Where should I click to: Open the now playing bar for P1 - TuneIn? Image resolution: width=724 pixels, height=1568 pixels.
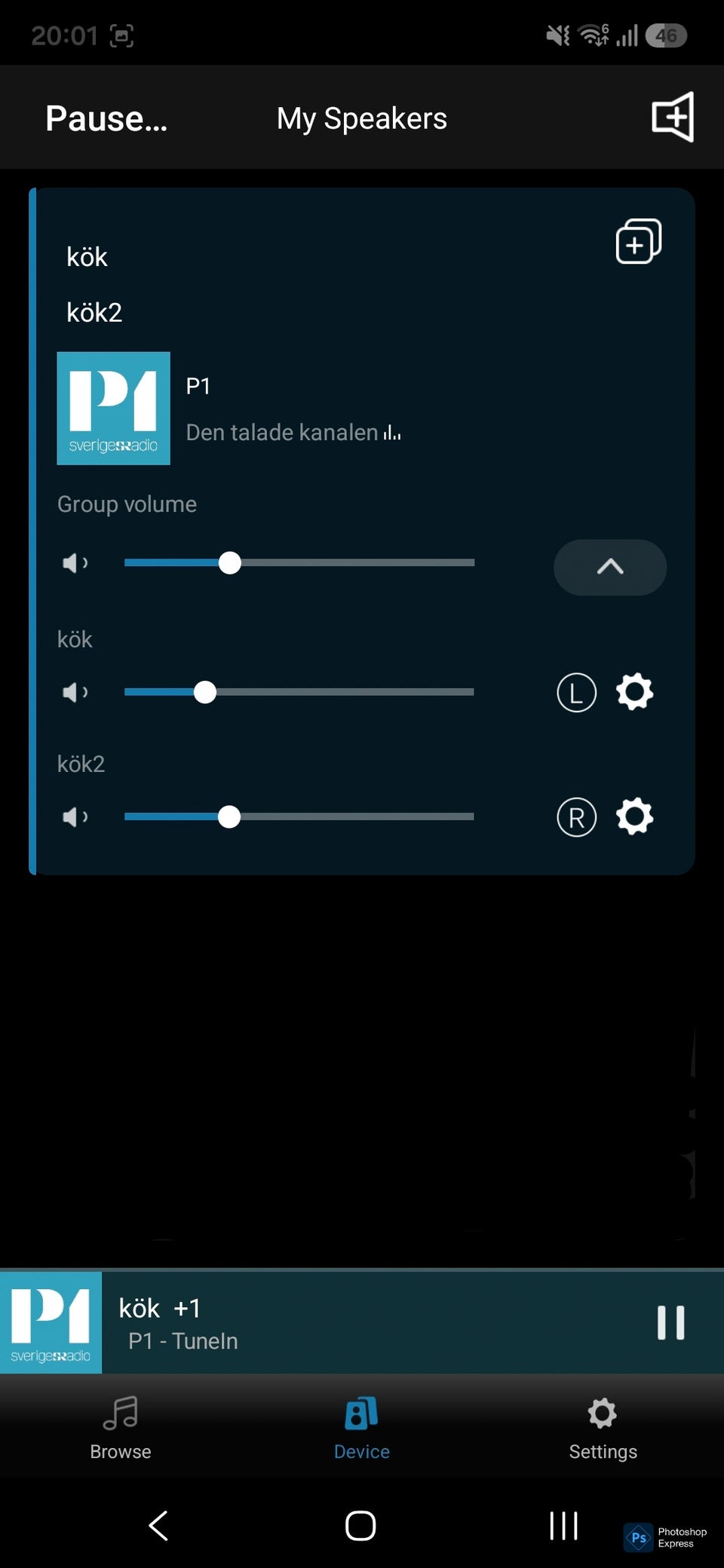tap(362, 1322)
